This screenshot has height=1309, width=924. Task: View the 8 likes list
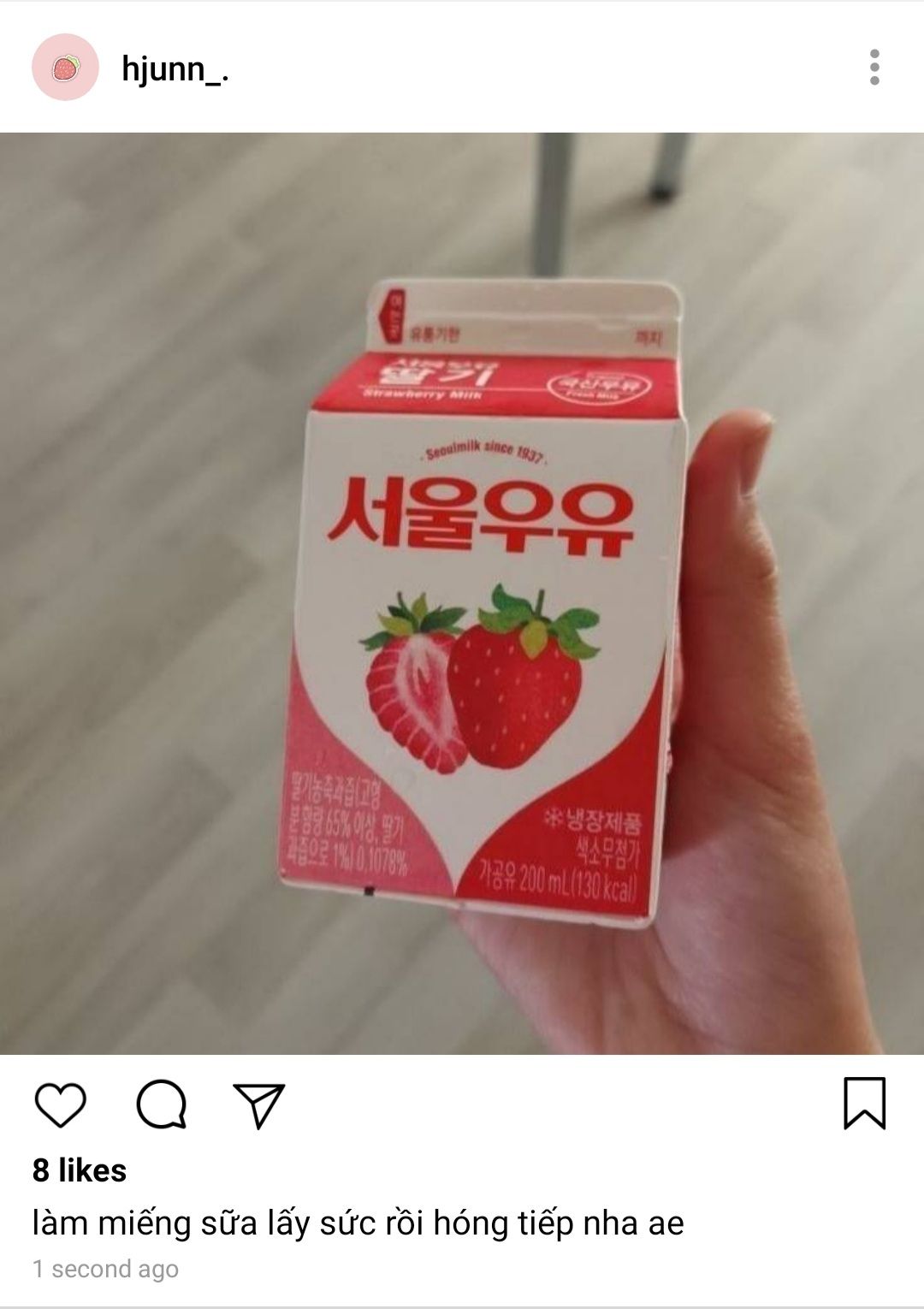(x=80, y=1170)
